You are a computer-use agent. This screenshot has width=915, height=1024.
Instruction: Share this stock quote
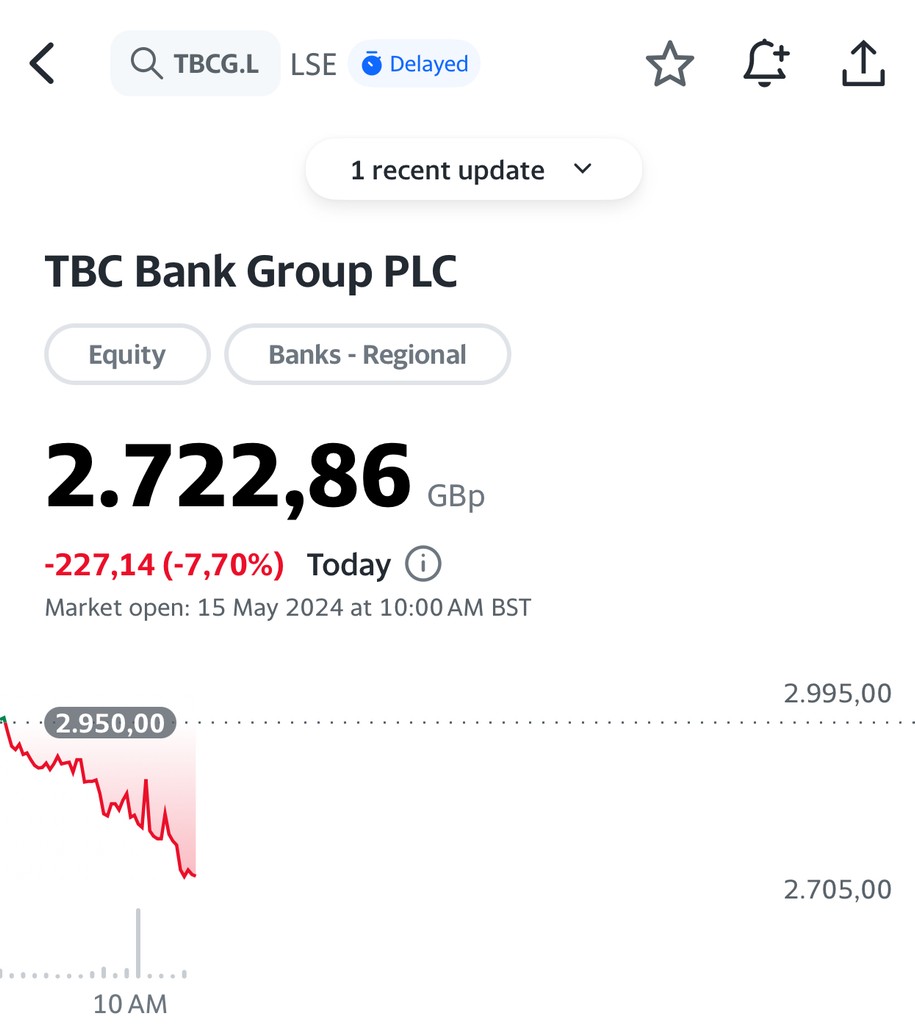863,64
